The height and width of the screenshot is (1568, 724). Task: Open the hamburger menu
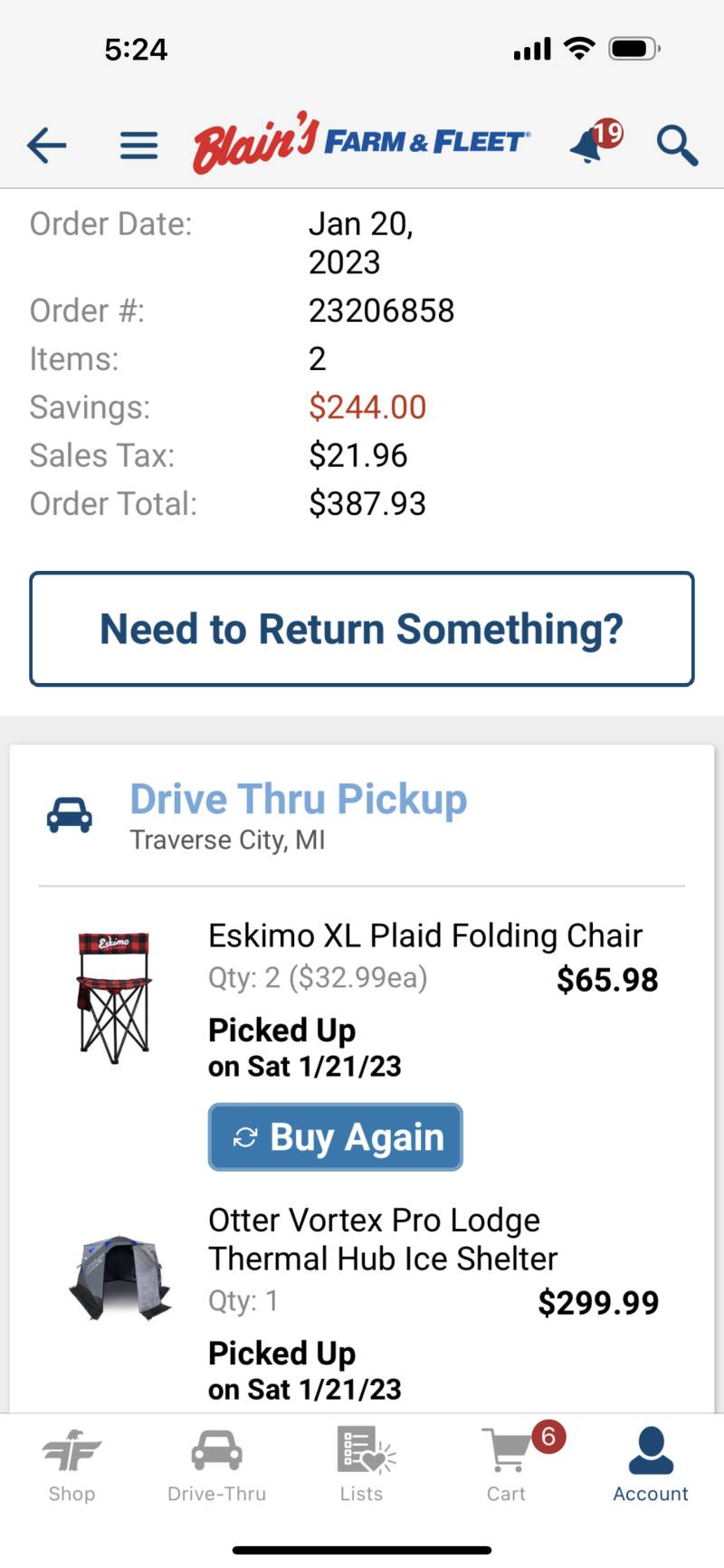click(138, 145)
